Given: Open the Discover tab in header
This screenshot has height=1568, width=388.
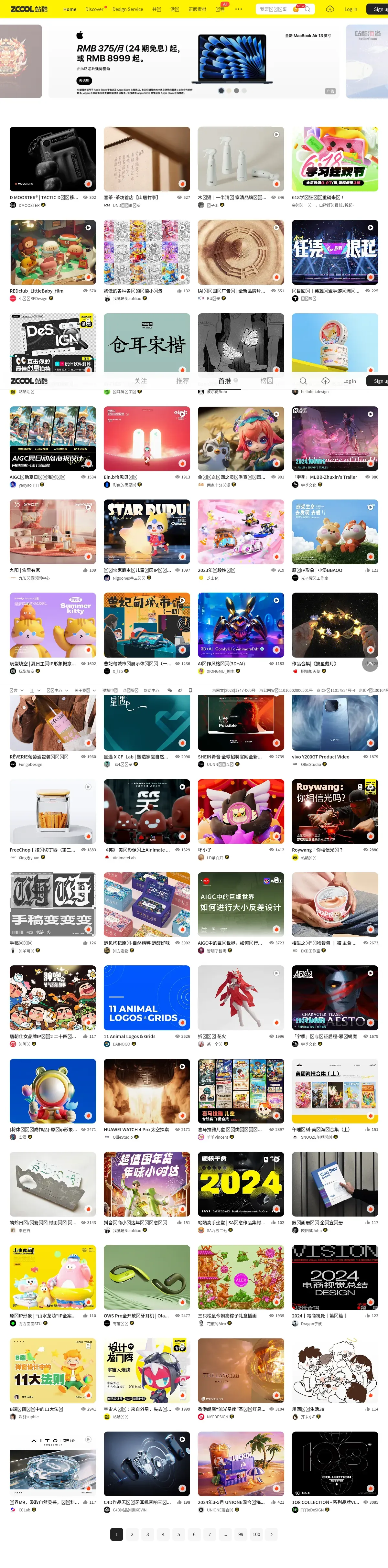Looking at the screenshot, I should pyautogui.click(x=94, y=9).
